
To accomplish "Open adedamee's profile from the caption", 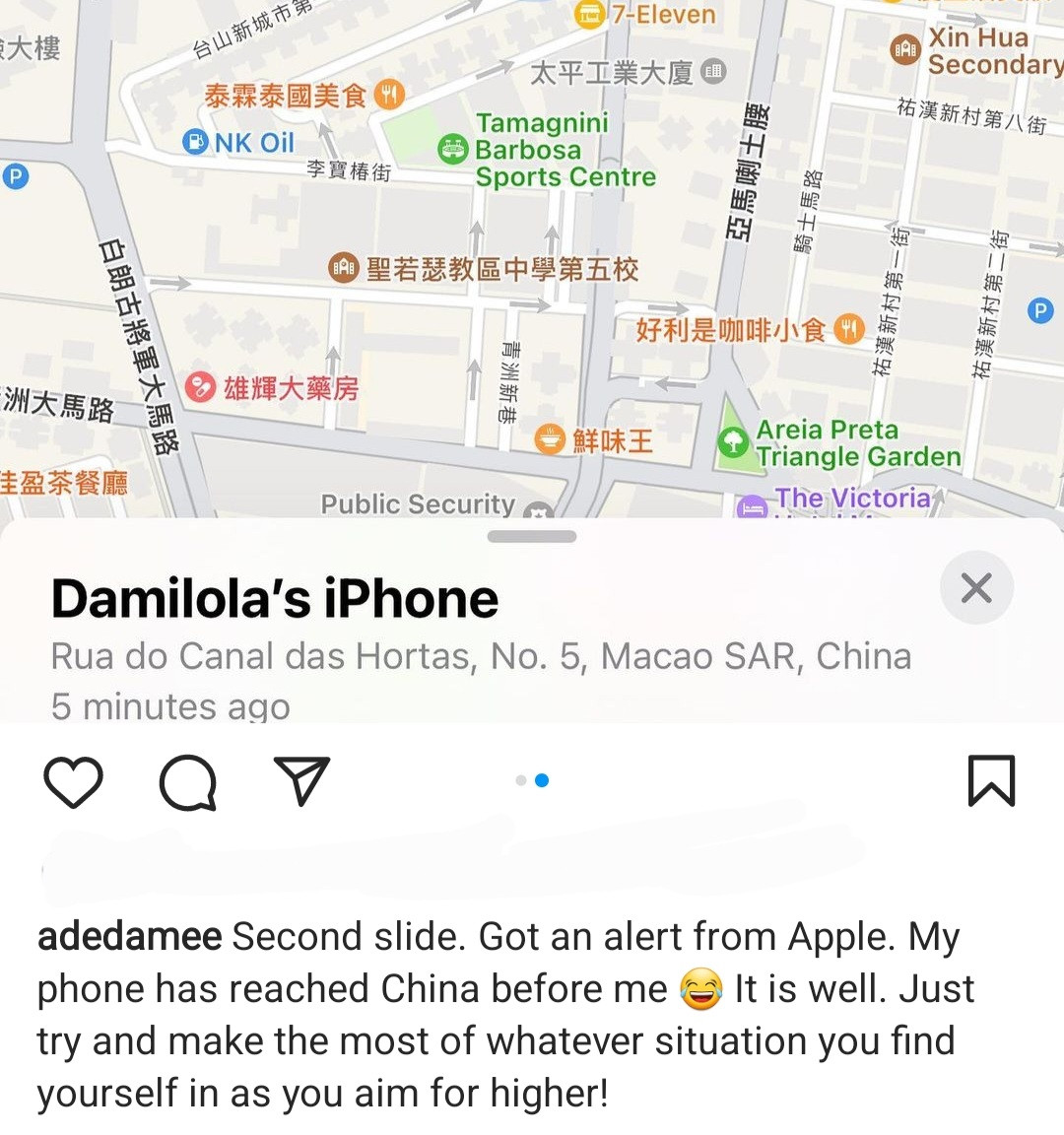I will point(129,936).
